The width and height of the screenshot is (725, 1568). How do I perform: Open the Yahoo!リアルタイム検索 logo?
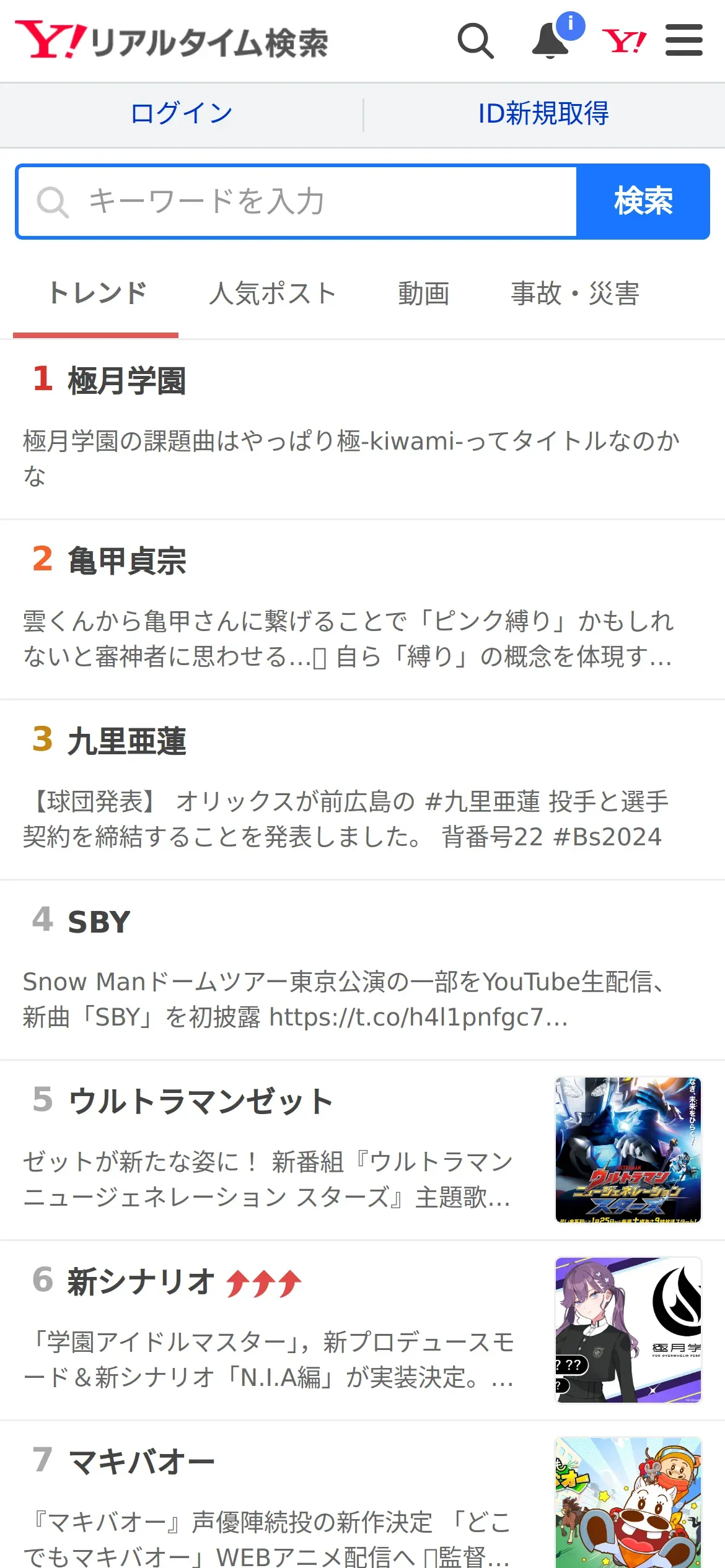(172, 41)
